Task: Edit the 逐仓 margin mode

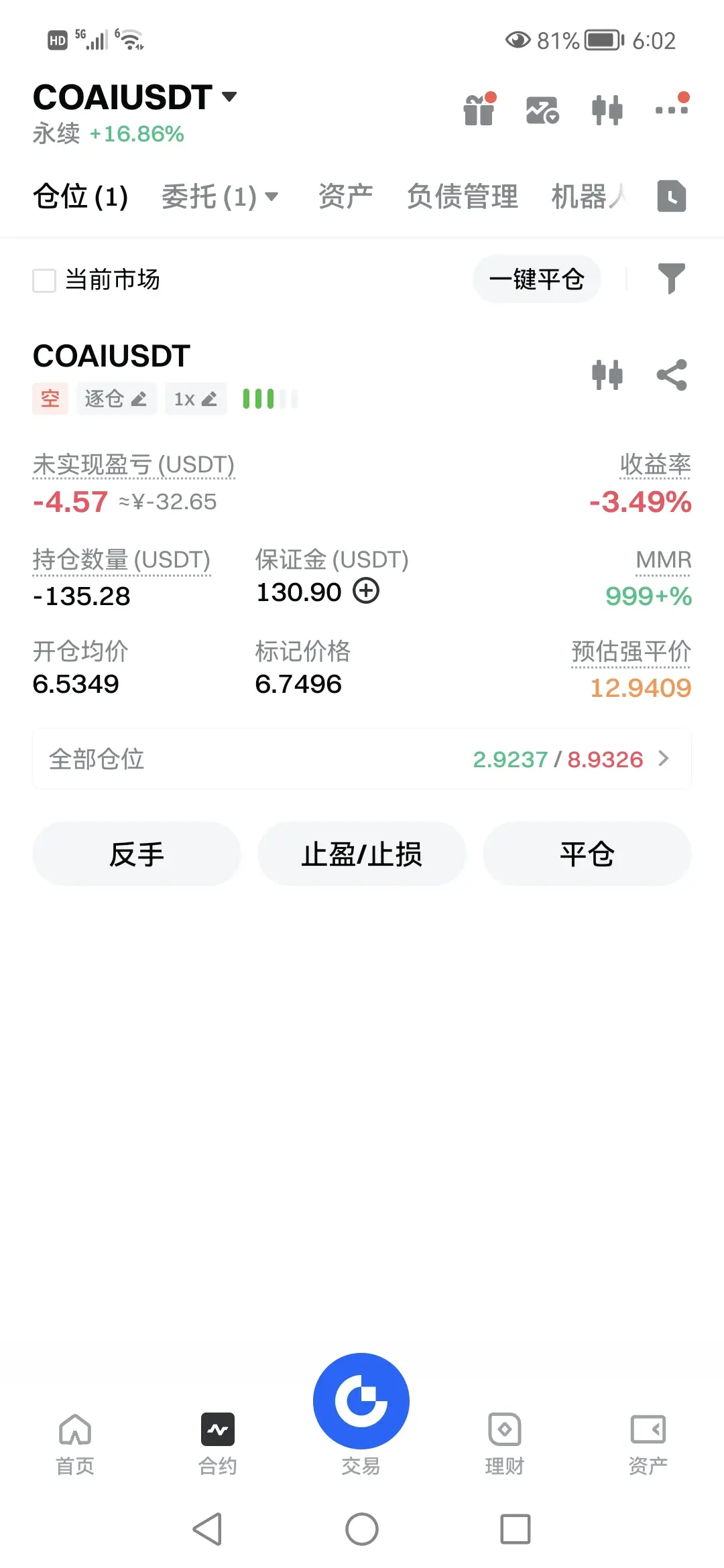Action: [x=116, y=399]
